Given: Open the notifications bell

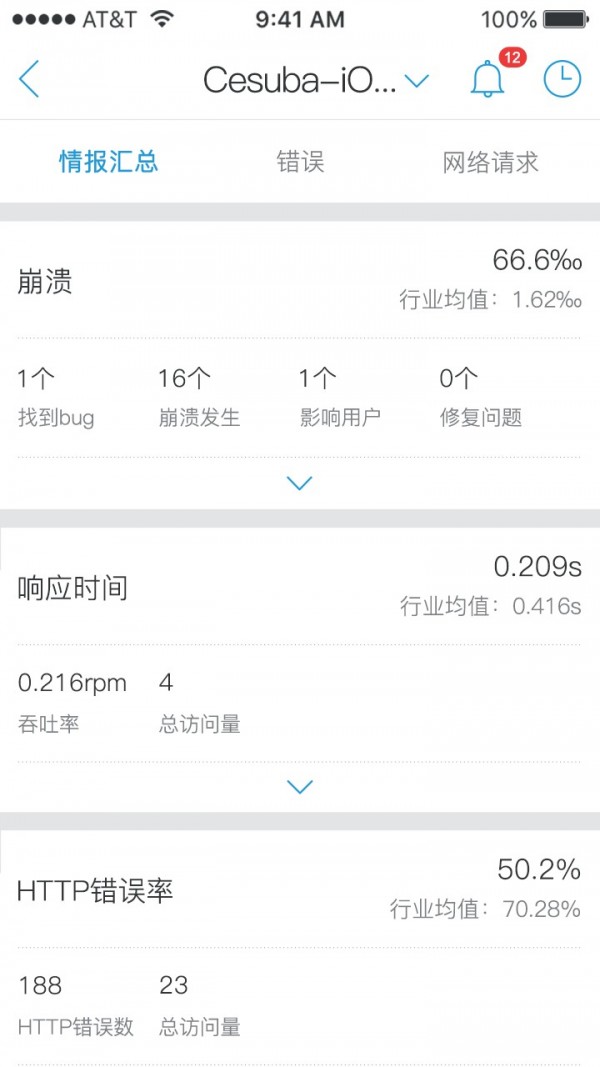Looking at the screenshot, I should click(488, 79).
